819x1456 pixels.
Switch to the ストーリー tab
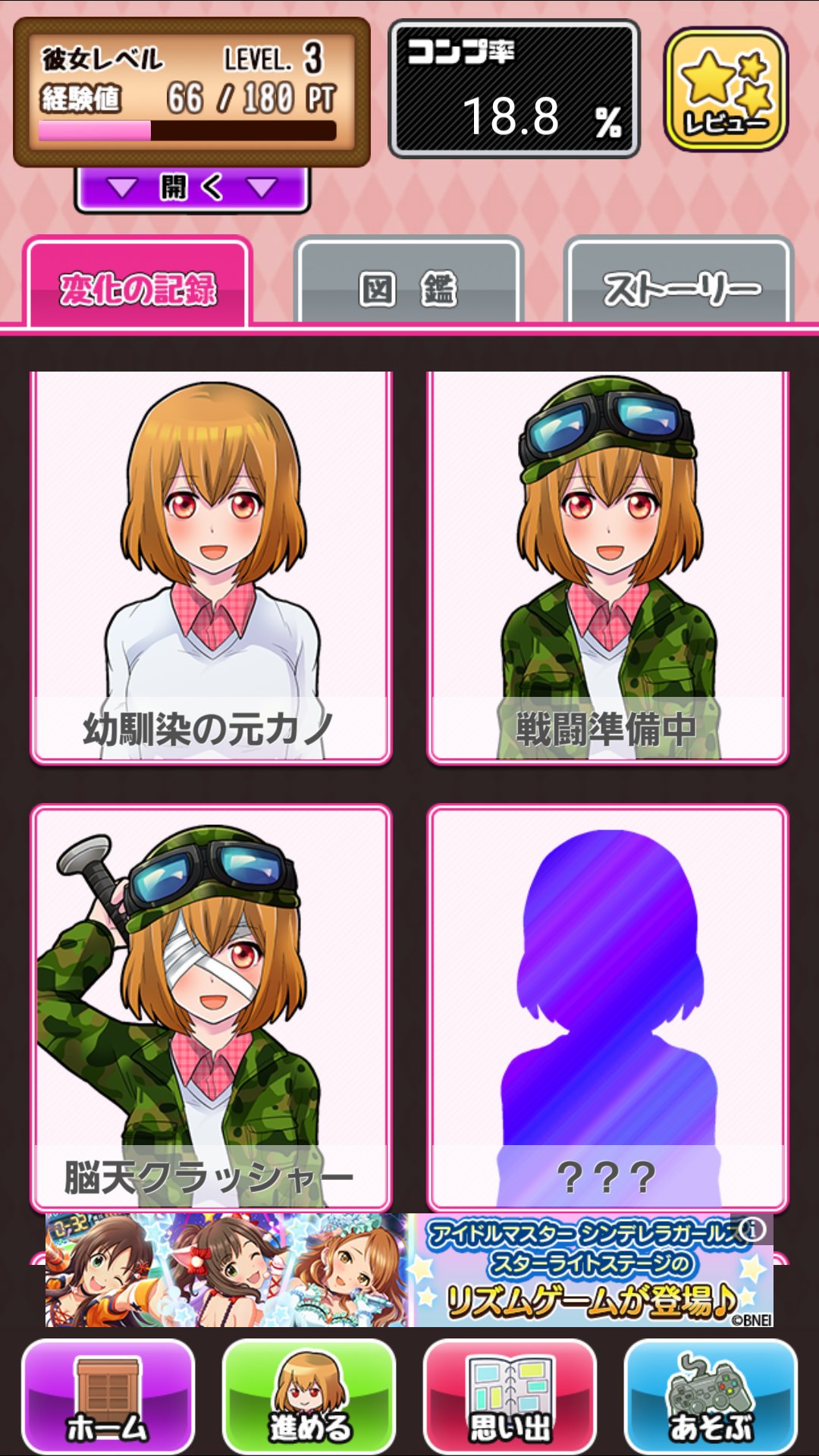pyautogui.click(x=679, y=284)
